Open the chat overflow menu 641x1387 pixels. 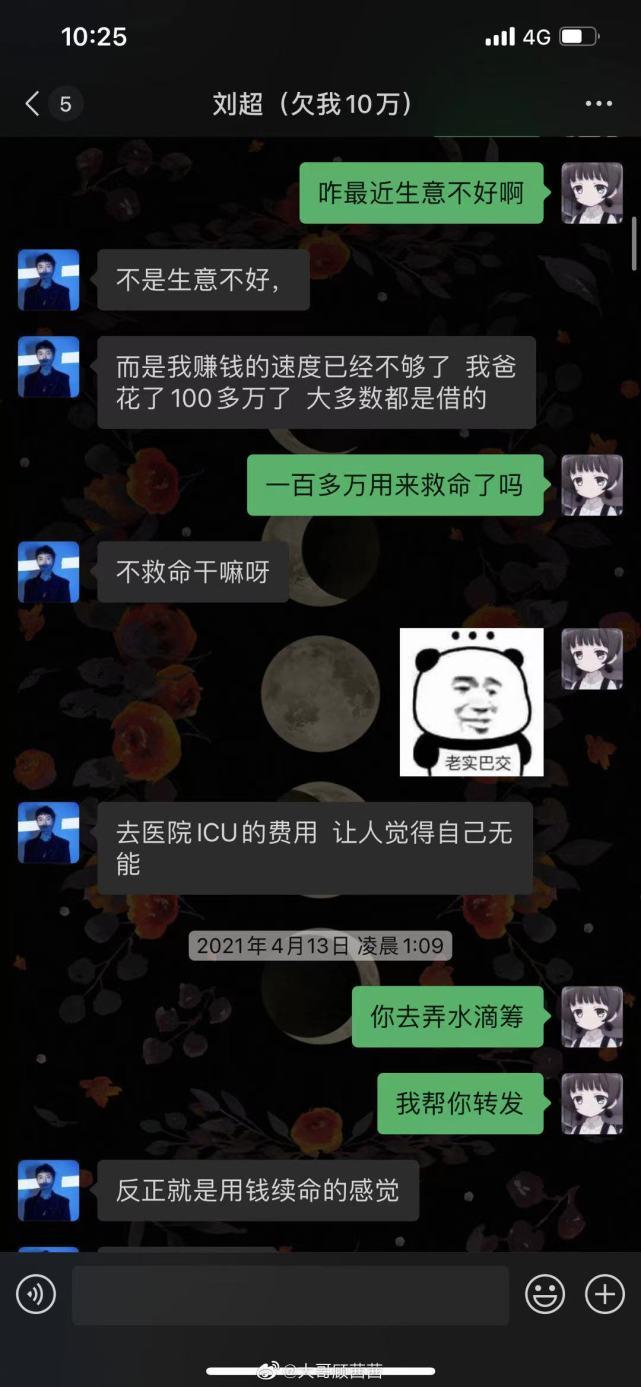[598, 103]
